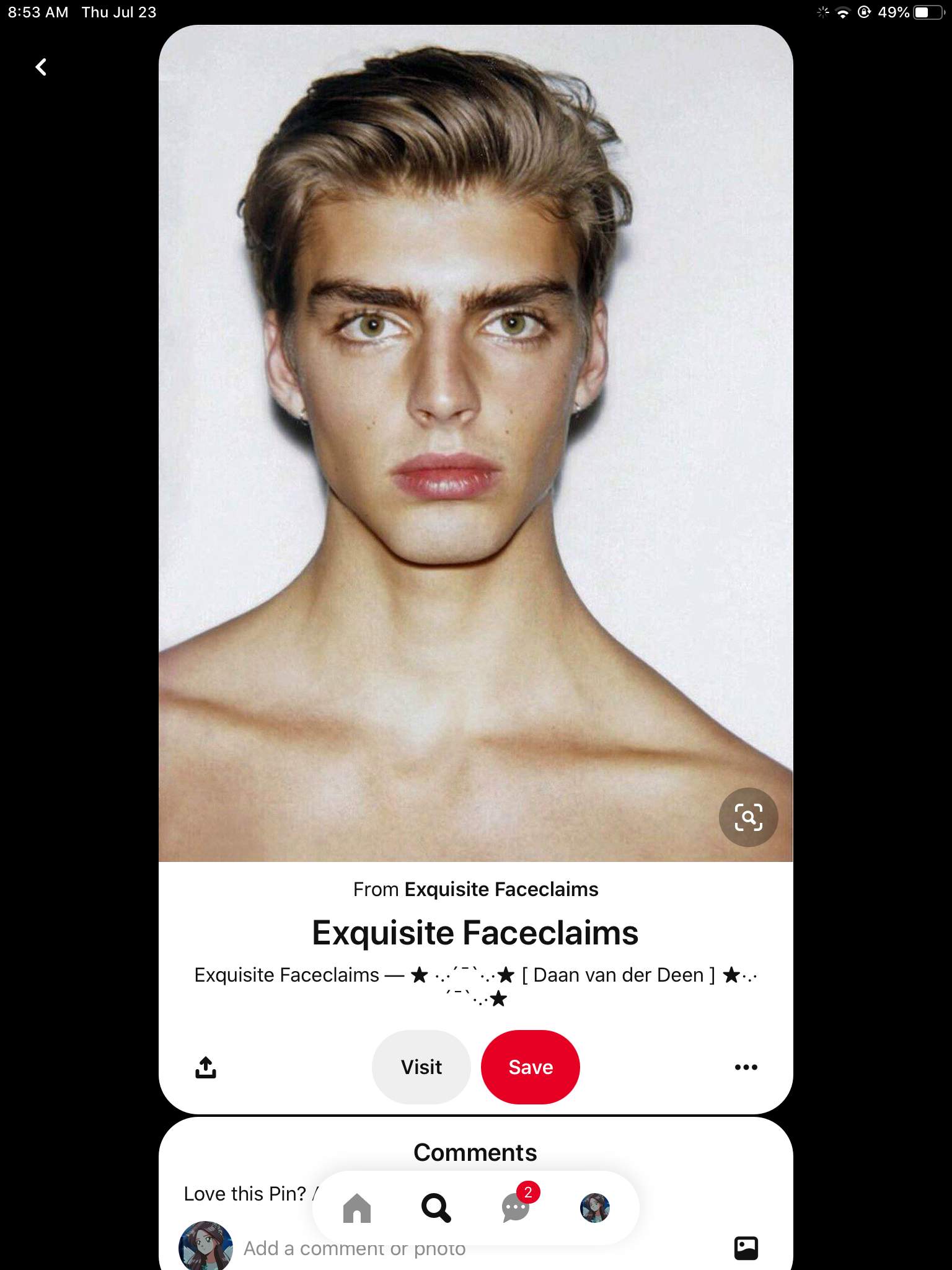Open the pin image in full view
The image size is (952, 1270).
pos(476,434)
